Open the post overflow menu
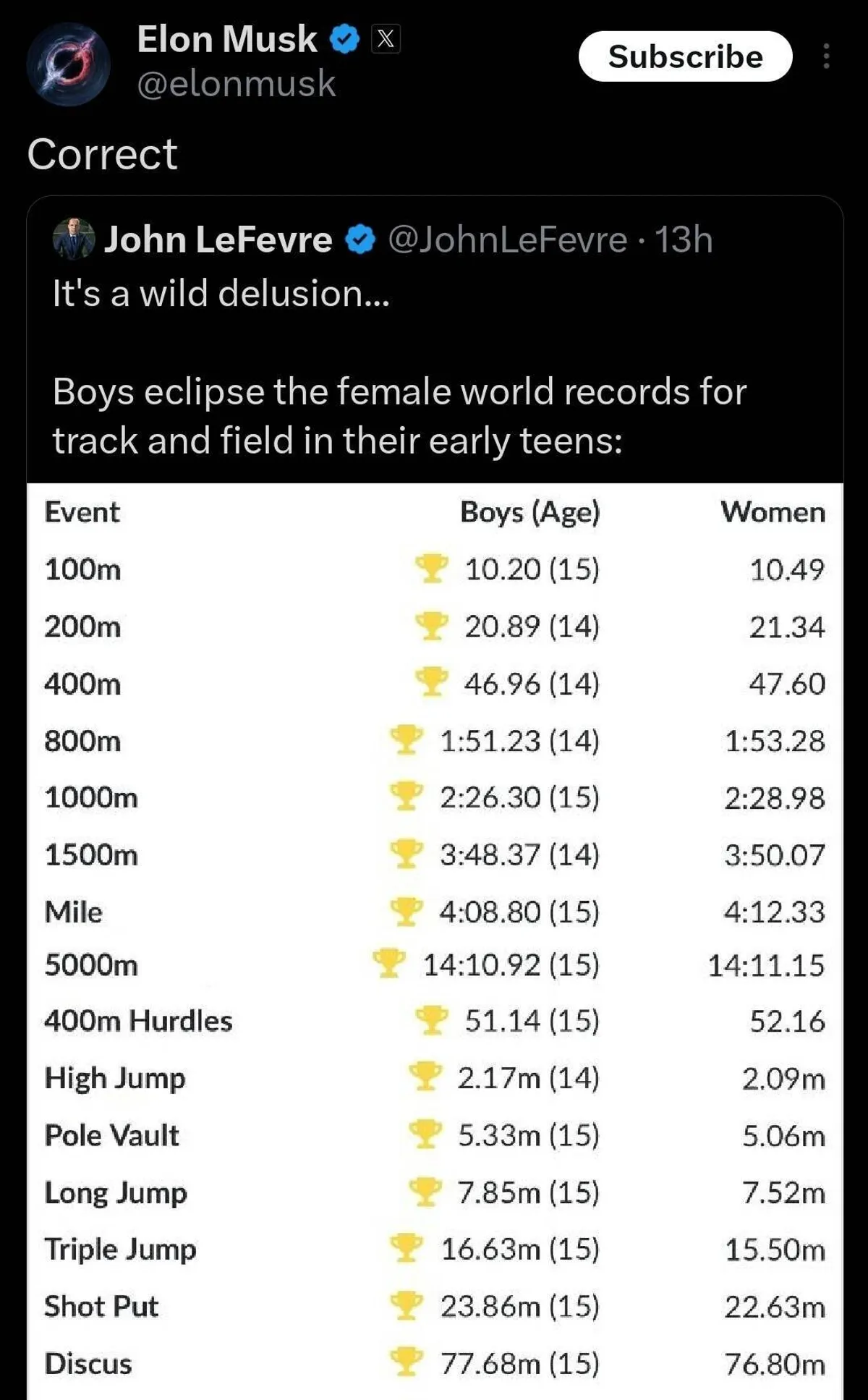This screenshot has width=868, height=1400. click(x=825, y=56)
